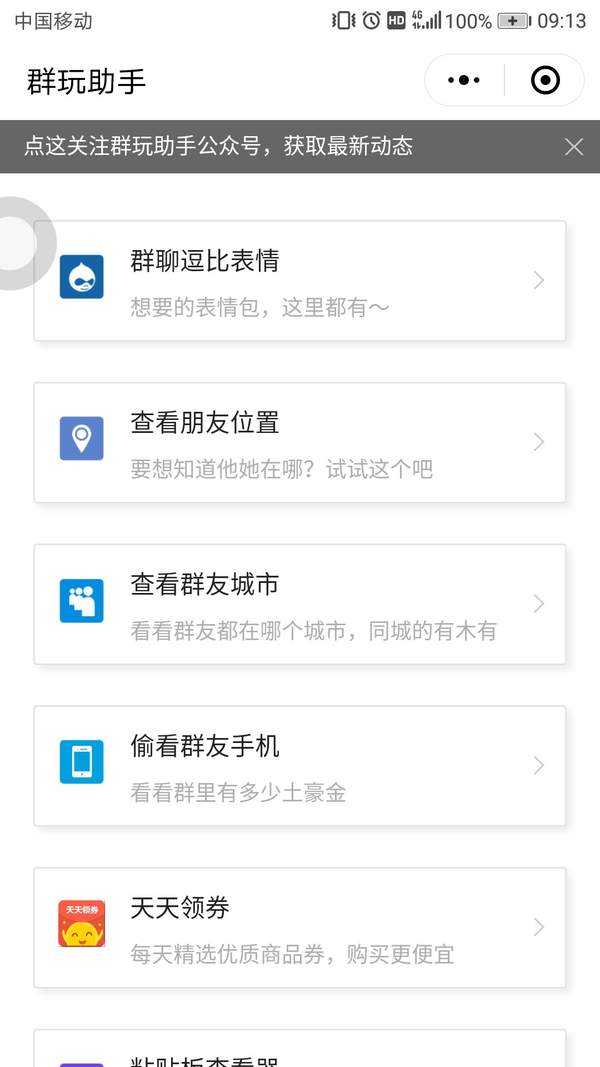Close the mini program with the circle button
600x1067 pixels.
pos(545,80)
